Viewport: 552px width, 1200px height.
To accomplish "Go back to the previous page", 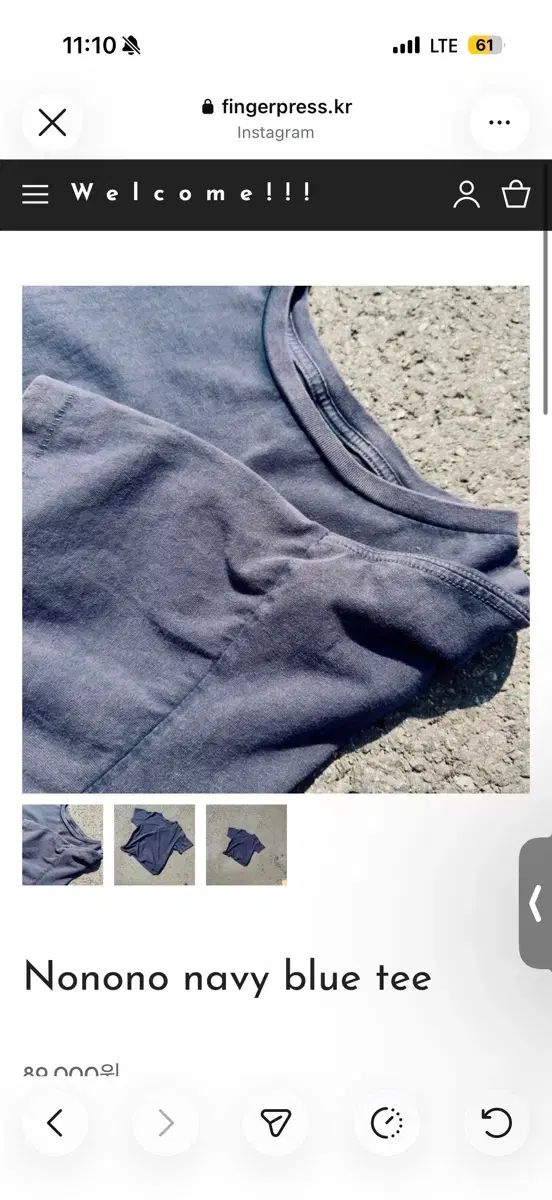I will point(55,1124).
